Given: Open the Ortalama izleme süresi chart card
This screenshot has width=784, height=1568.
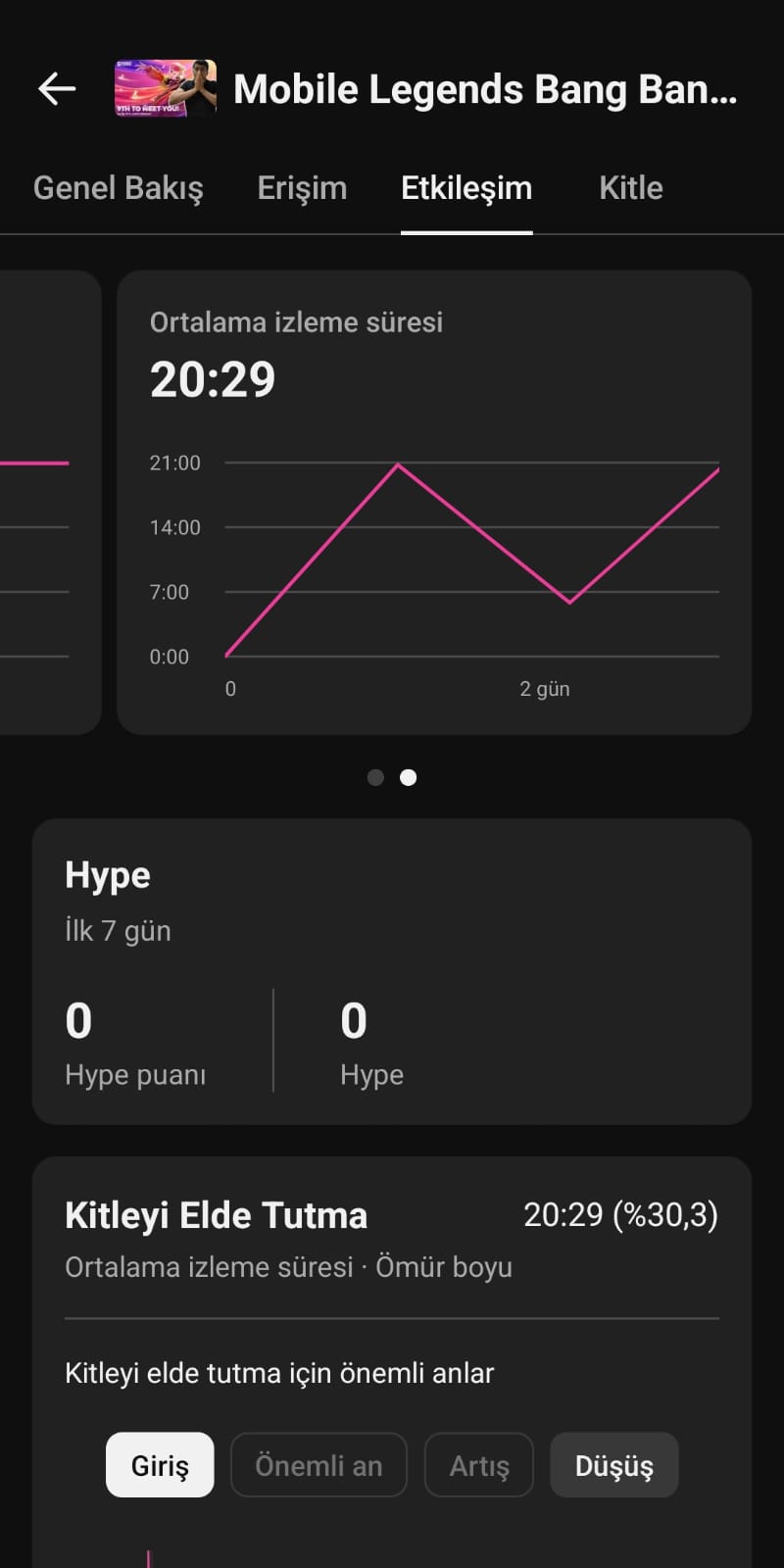Looking at the screenshot, I should tap(434, 503).
